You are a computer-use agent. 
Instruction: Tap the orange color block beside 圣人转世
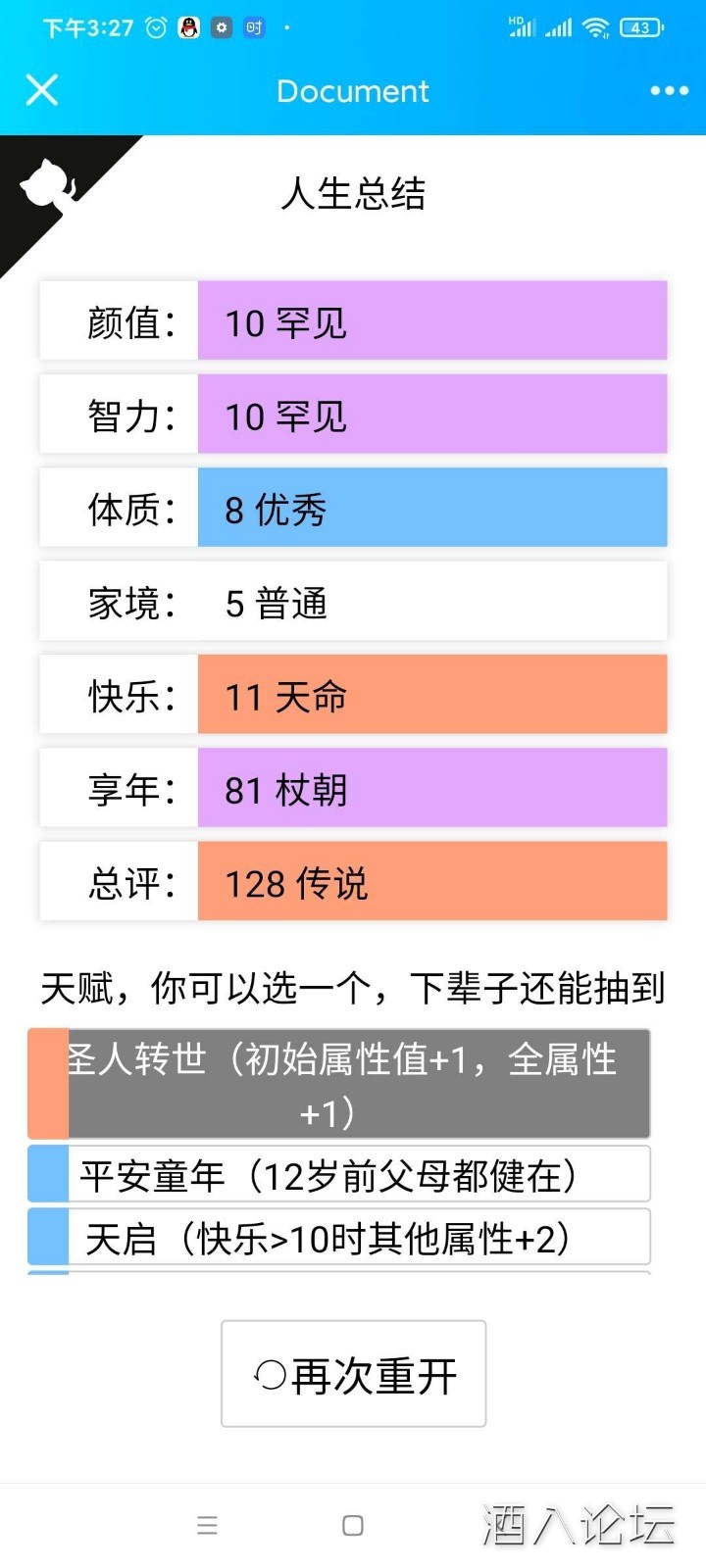click(46, 1083)
